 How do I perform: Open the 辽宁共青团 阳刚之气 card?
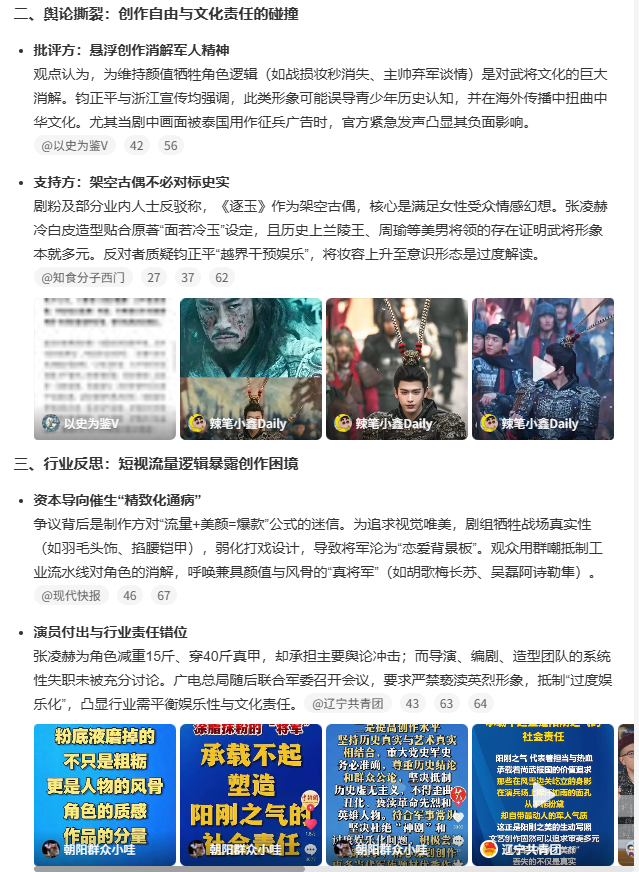[542, 794]
